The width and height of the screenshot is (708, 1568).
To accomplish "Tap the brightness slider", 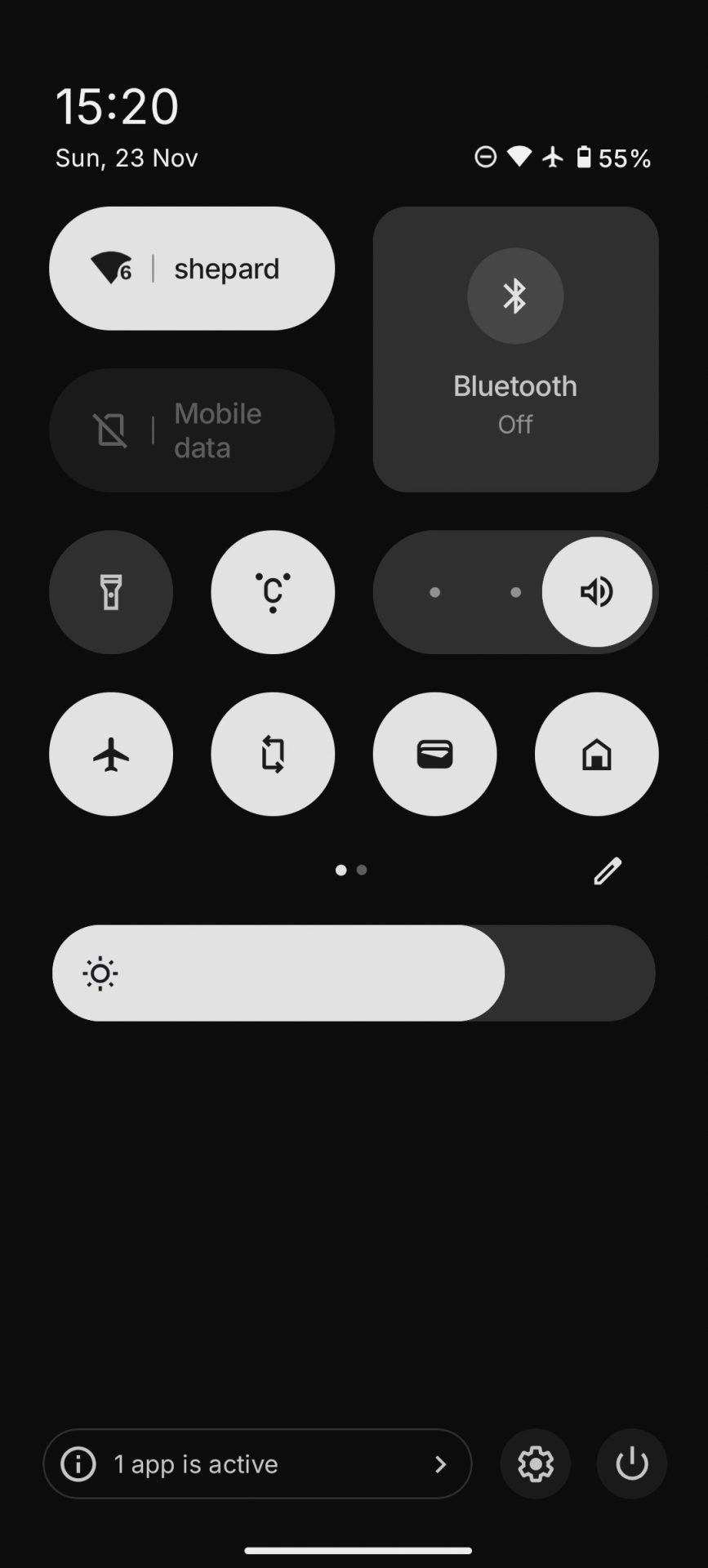I will [x=354, y=973].
